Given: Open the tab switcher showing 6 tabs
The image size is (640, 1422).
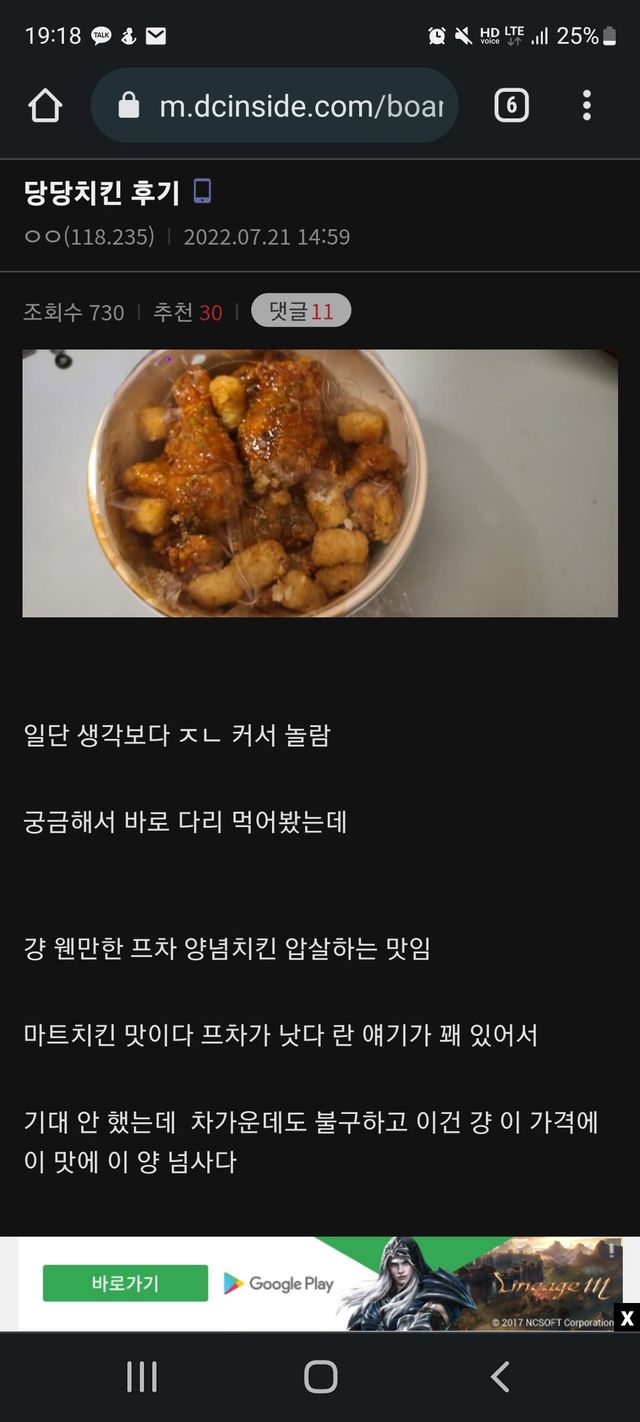Looking at the screenshot, I should [511, 105].
